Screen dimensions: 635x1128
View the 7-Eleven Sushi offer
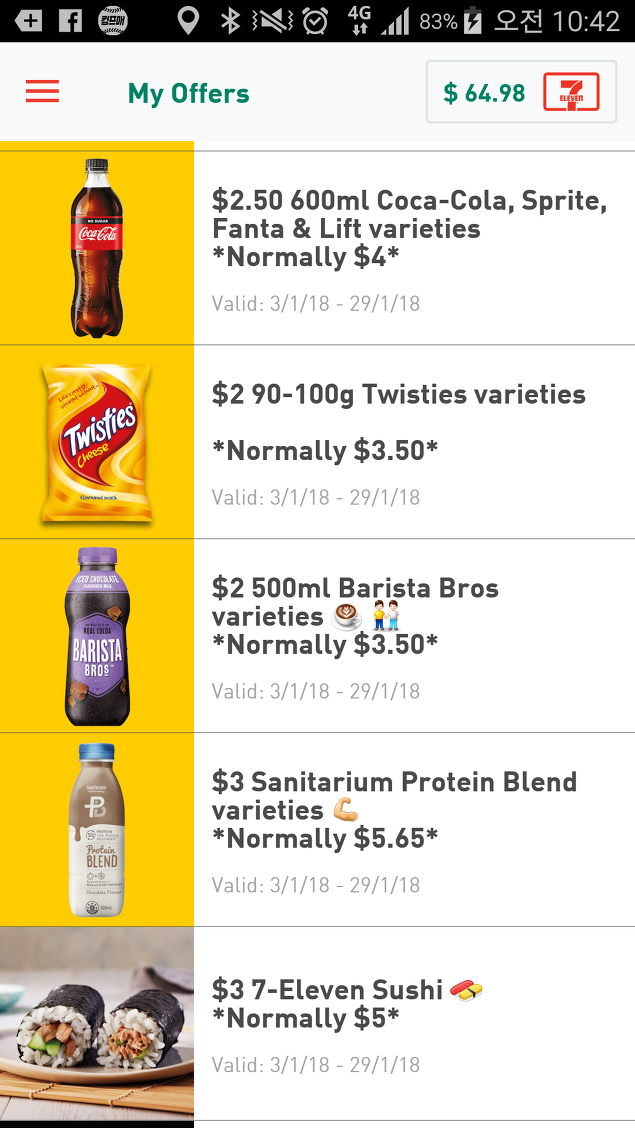[x=317, y=1024]
